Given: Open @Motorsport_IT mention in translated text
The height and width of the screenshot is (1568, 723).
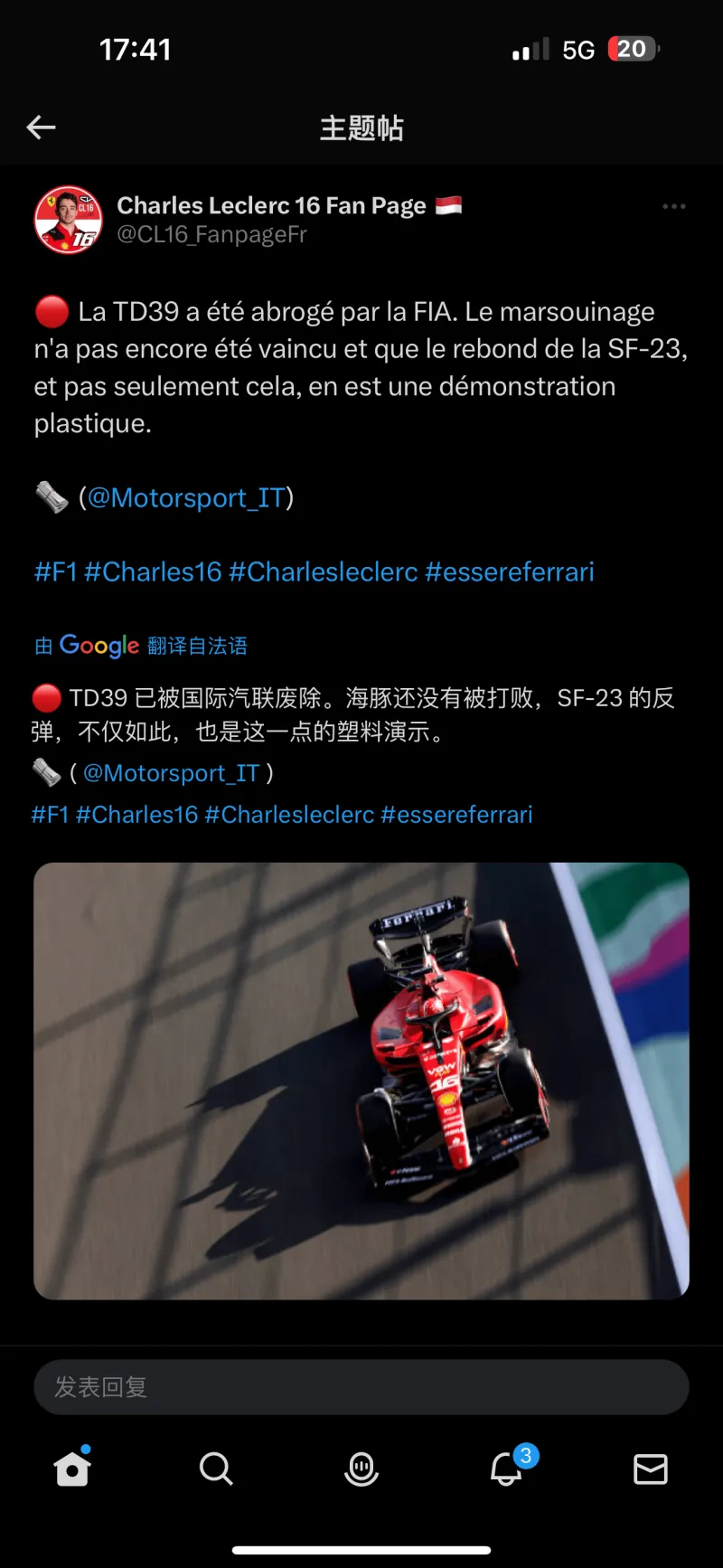Looking at the screenshot, I should click(171, 773).
